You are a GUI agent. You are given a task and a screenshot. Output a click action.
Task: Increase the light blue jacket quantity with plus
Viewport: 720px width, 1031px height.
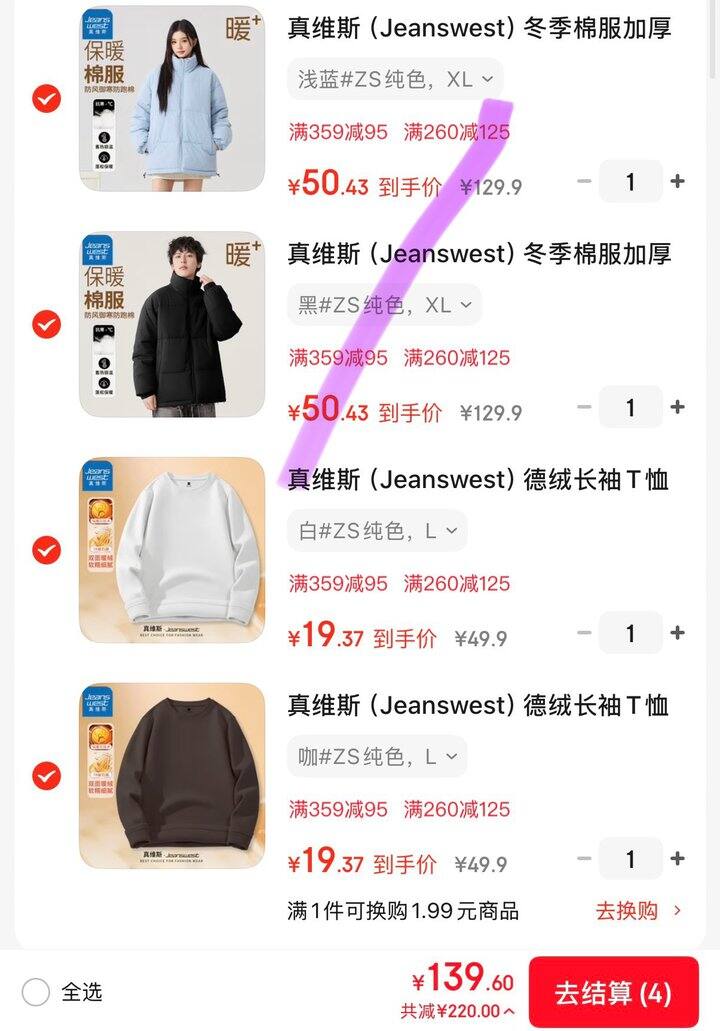point(677,181)
